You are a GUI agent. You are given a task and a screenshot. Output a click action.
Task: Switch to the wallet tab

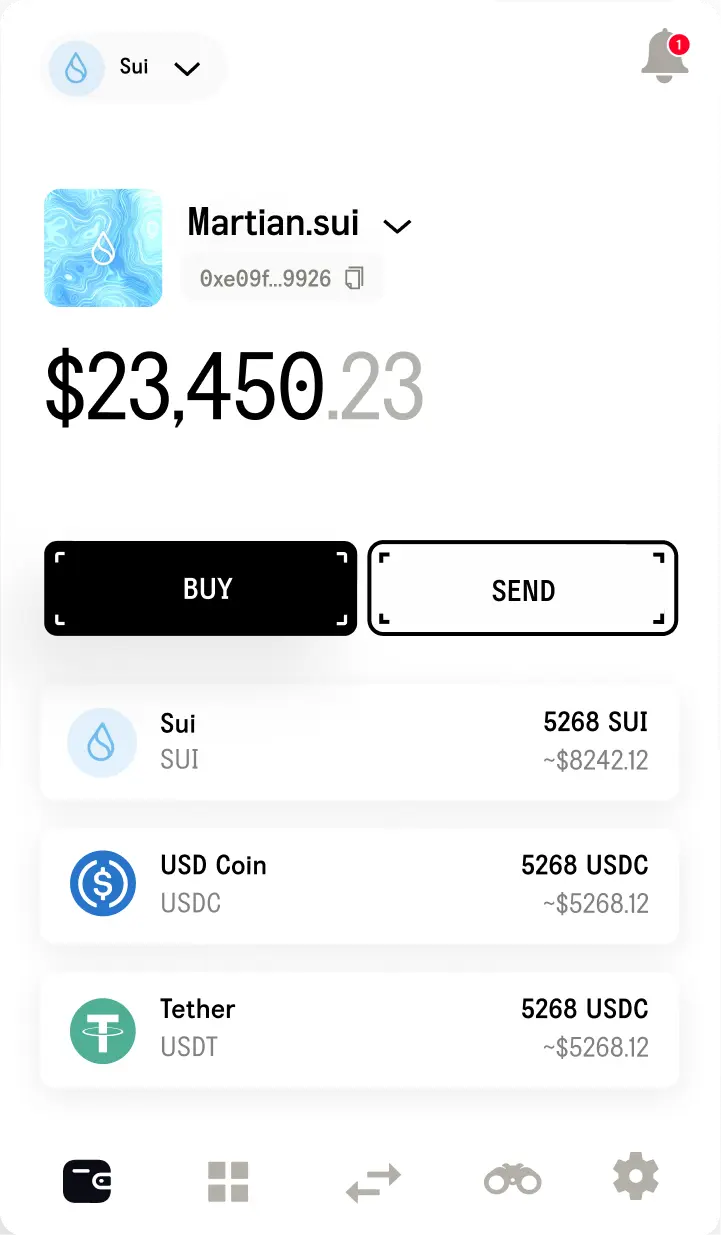click(87, 1181)
